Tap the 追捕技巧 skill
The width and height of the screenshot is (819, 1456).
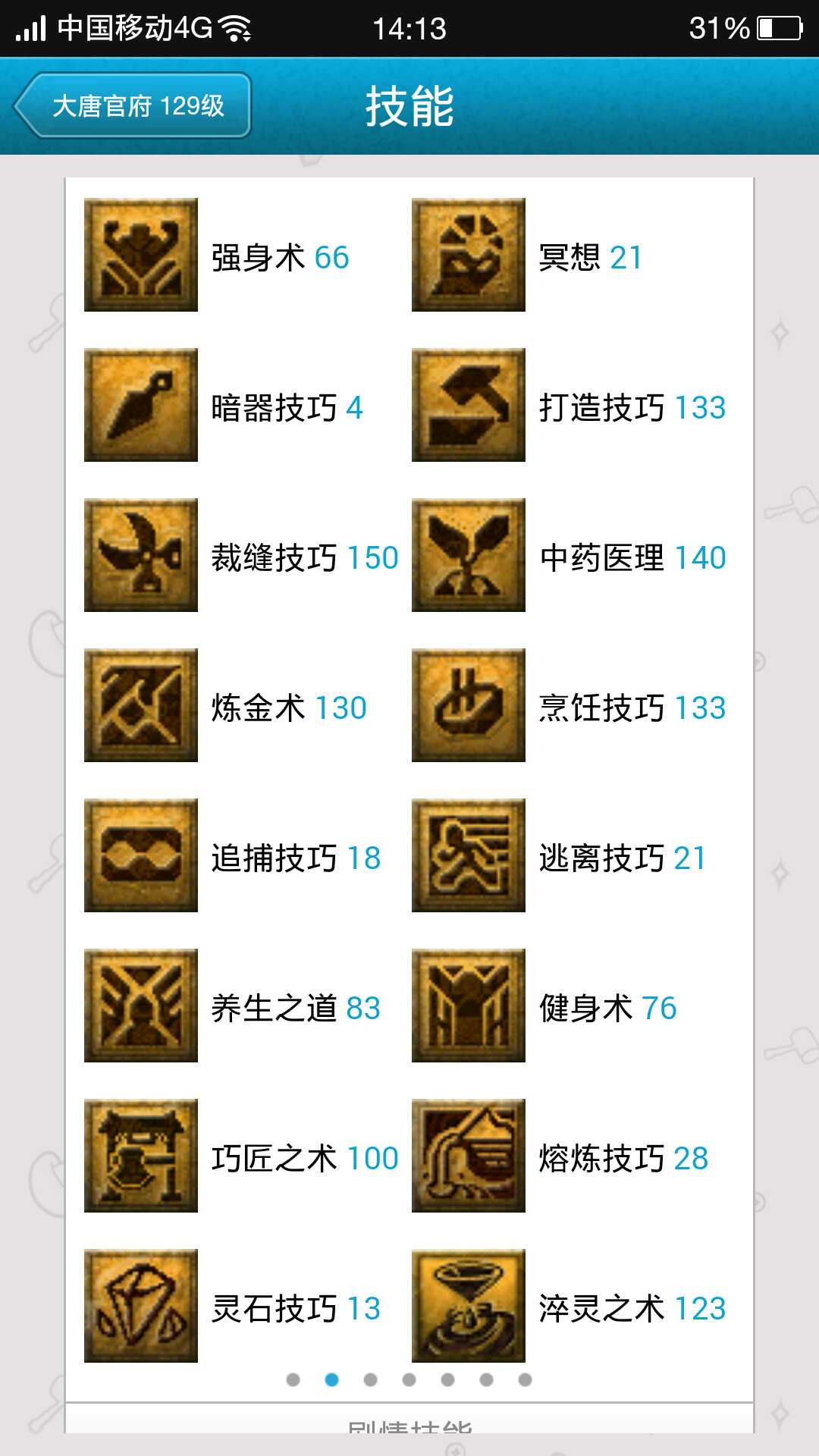(141, 855)
